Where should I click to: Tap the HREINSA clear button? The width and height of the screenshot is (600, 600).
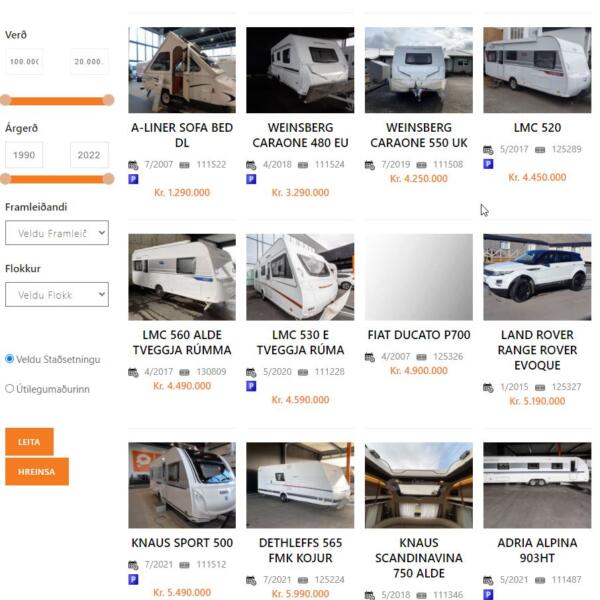pyautogui.click(x=37, y=472)
